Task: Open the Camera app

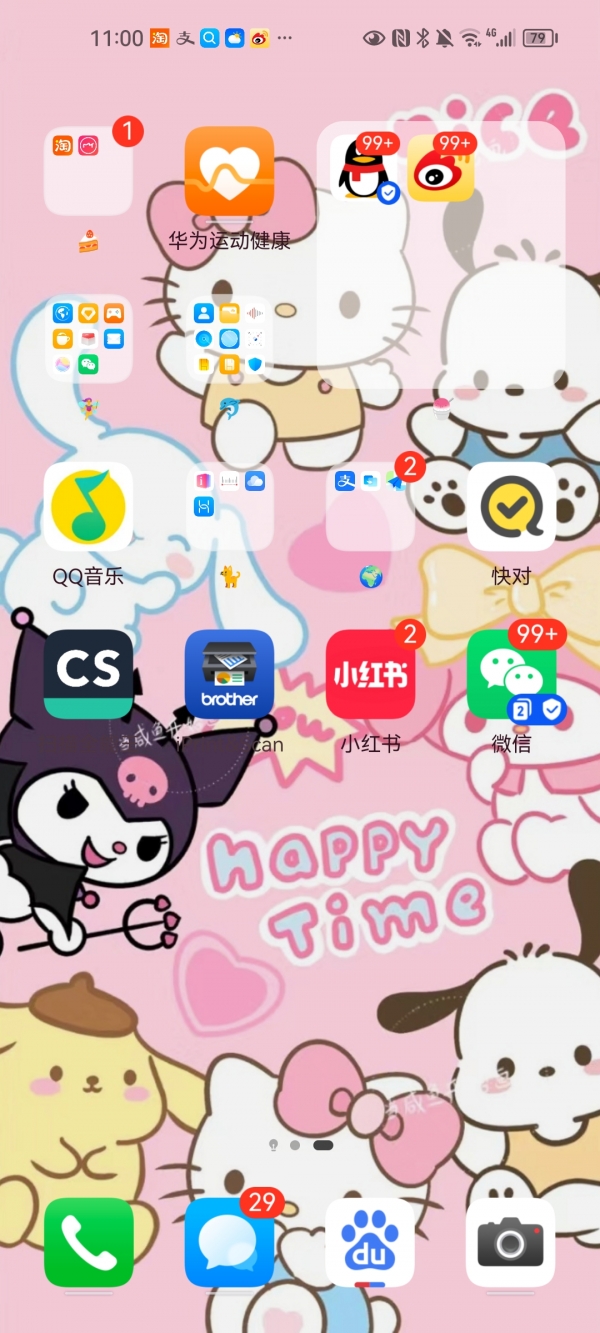Action: [511, 1242]
